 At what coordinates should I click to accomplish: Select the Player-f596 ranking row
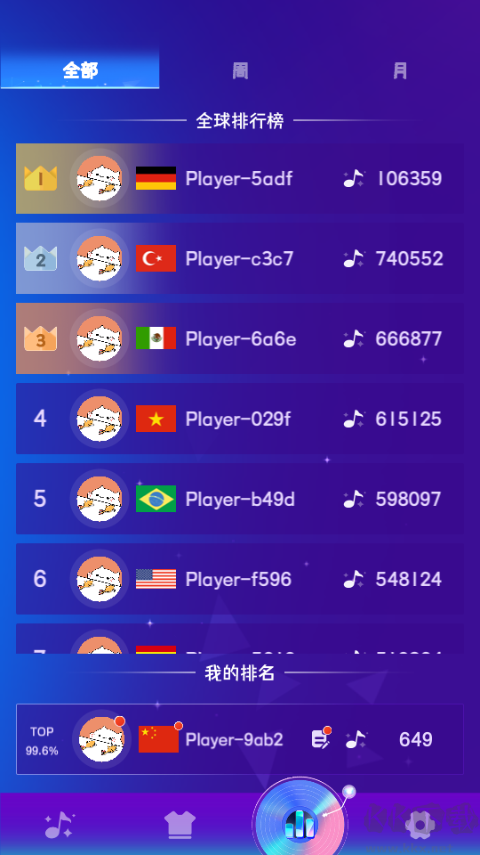pos(240,579)
